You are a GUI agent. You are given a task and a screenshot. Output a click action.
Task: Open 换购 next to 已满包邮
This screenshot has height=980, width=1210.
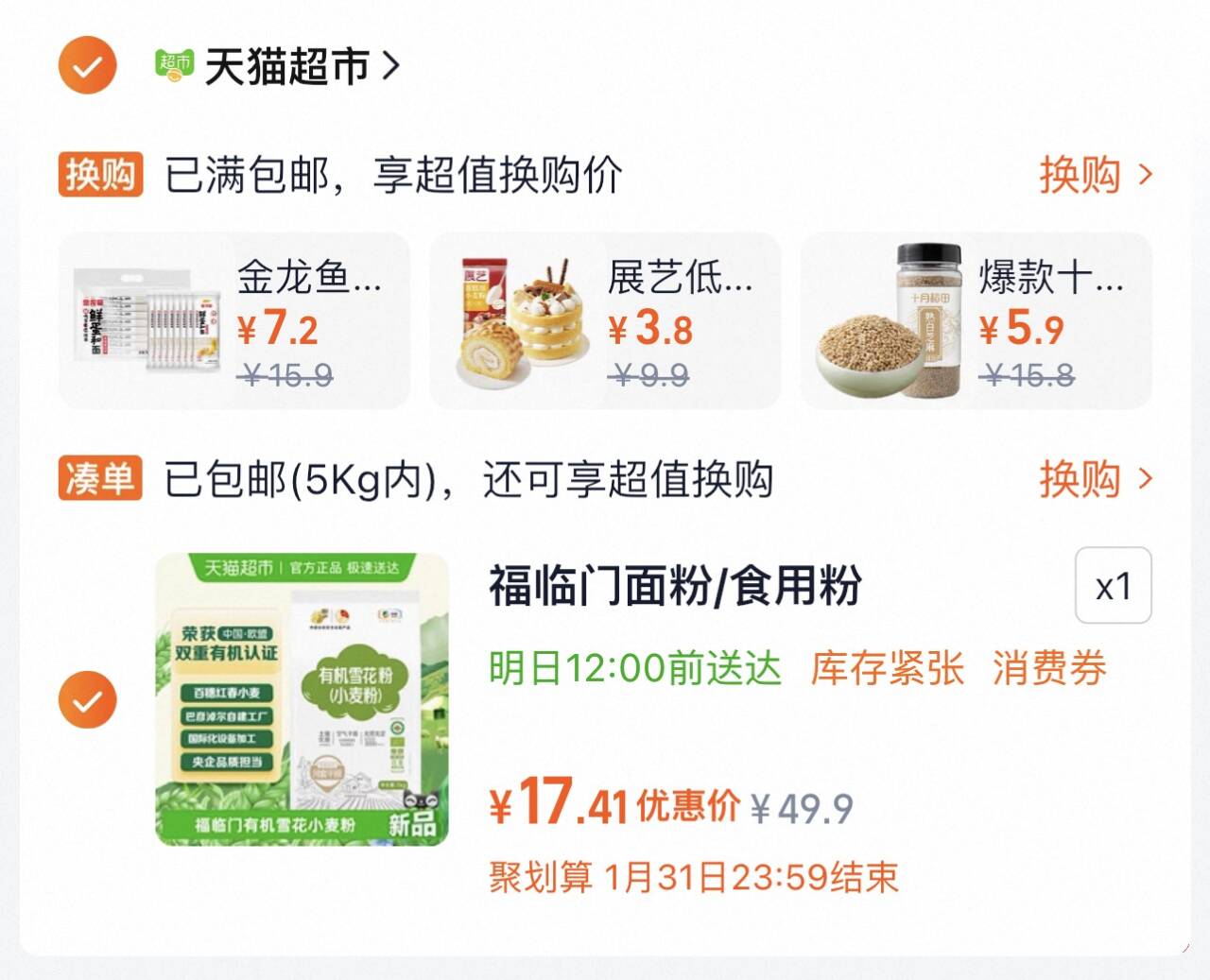pyautogui.click(x=1095, y=175)
